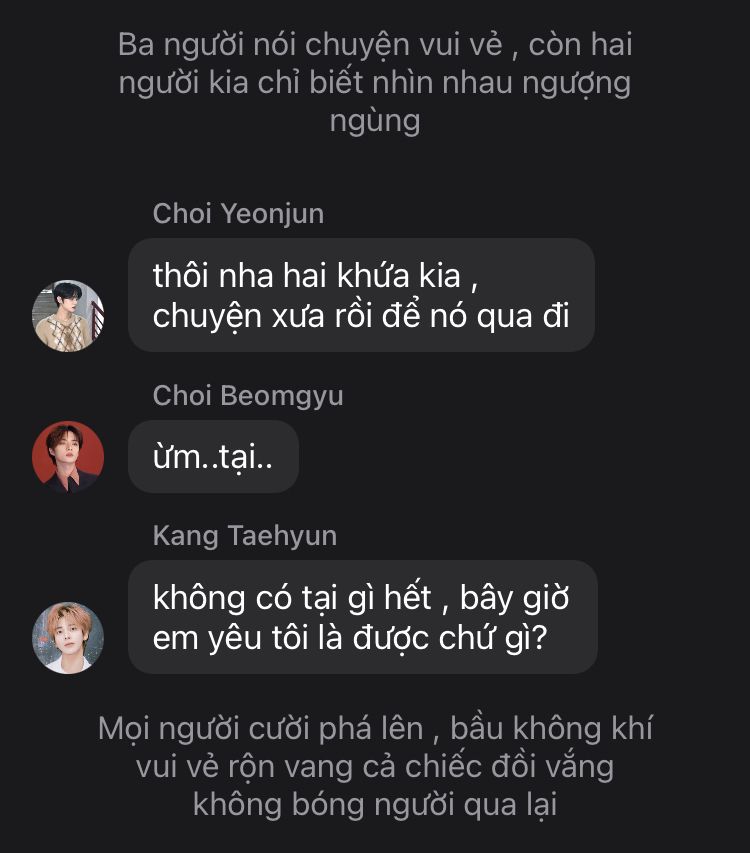Tap Kang Taehyun's profile avatar

(x=68, y=637)
